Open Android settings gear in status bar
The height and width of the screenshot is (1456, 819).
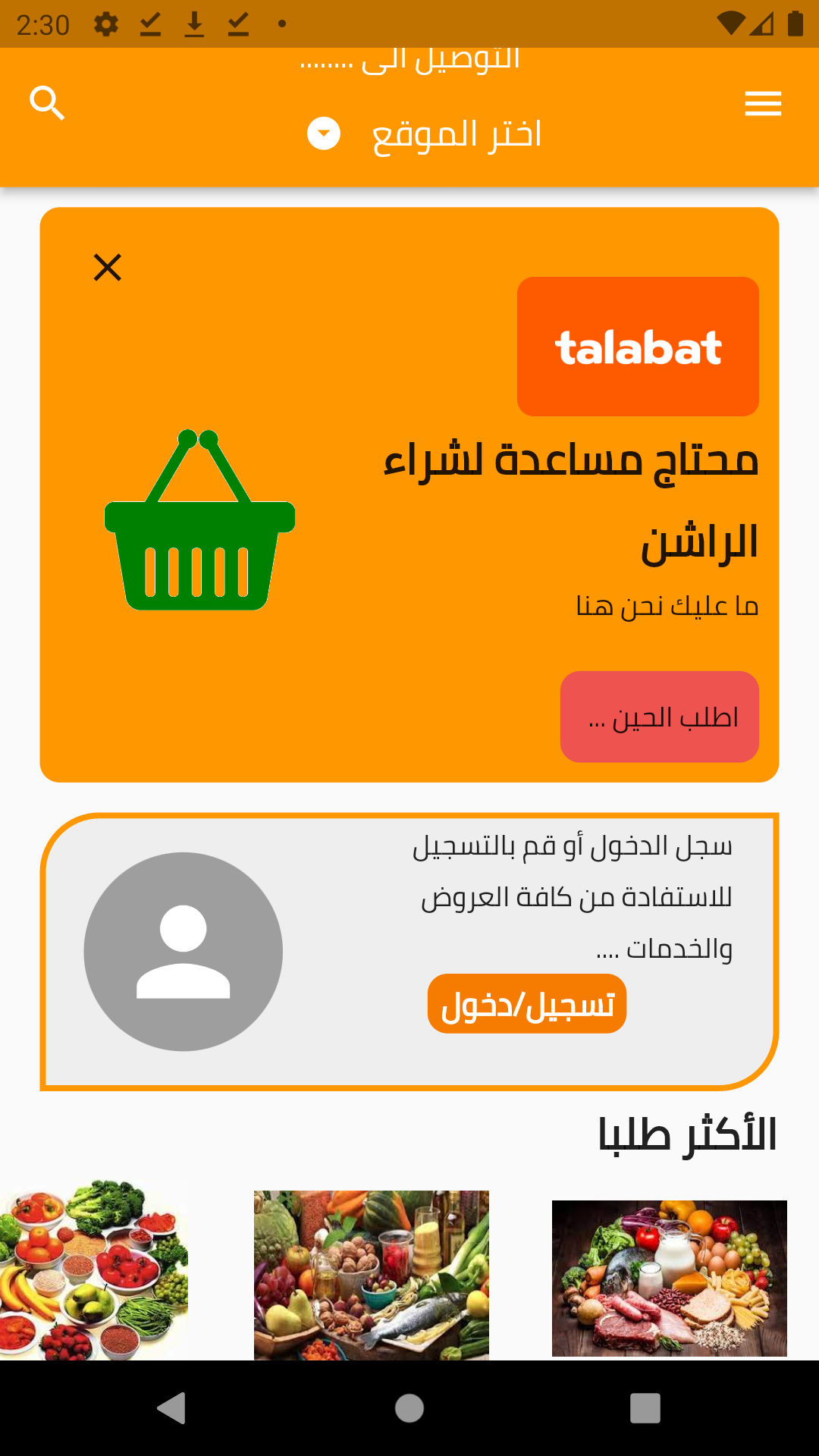tap(105, 23)
